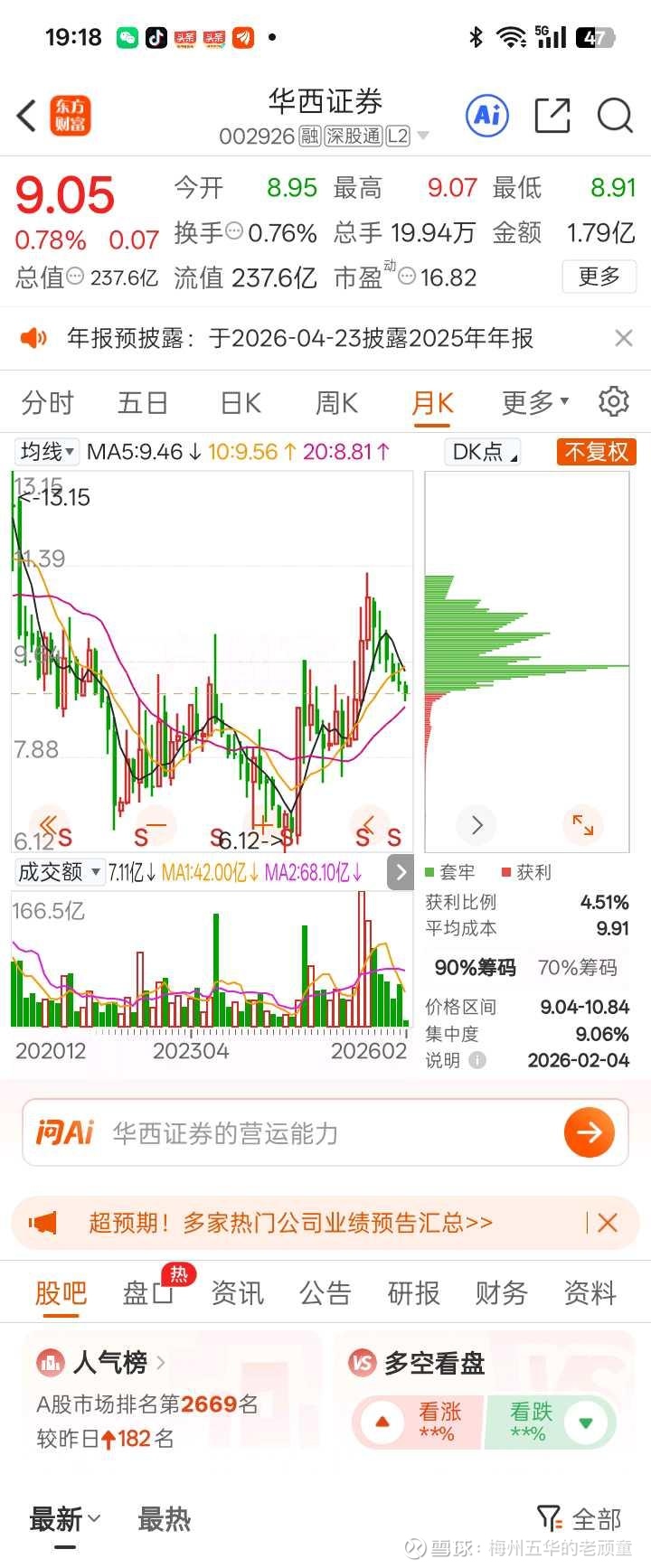651x1568 pixels.
Task: Dismiss the 年报预披露 notice
Action: (623, 338)
